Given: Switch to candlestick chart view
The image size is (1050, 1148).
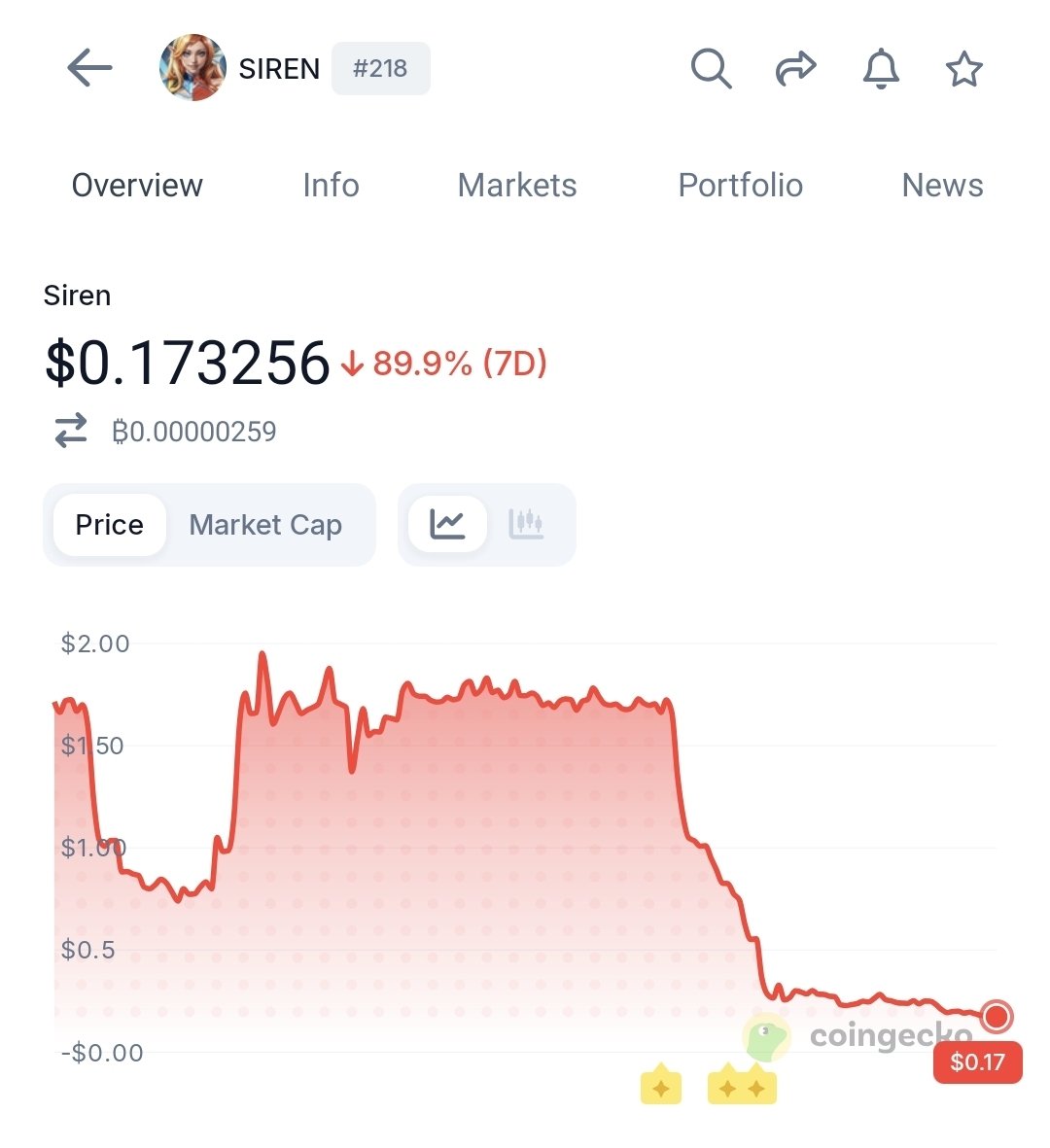Looking at the screenshot, I should coord(526,525).
